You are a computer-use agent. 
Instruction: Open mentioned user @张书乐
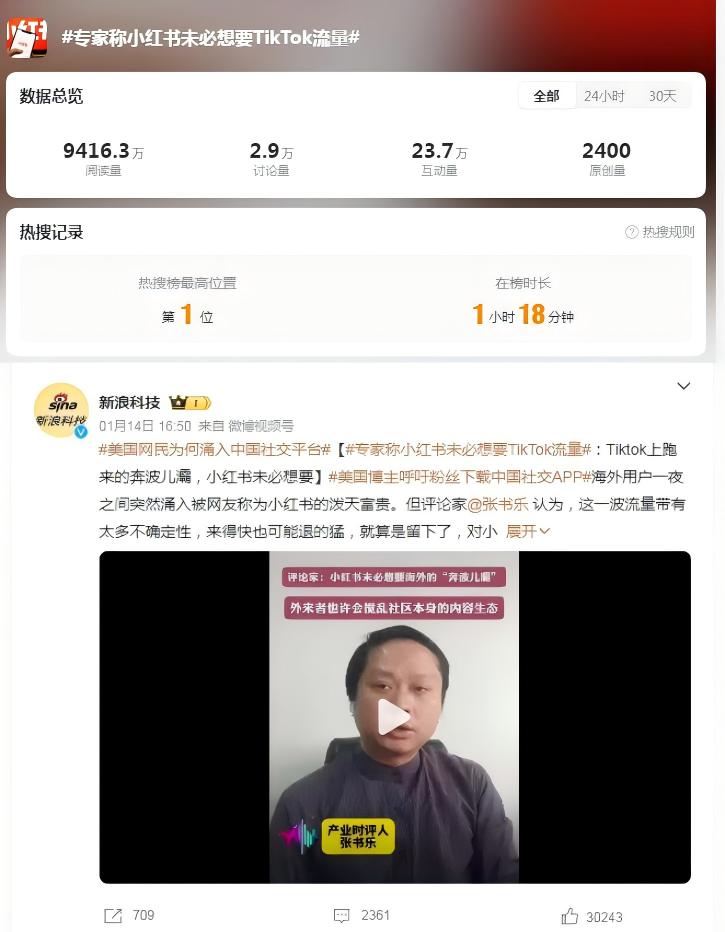coord(496,505)
